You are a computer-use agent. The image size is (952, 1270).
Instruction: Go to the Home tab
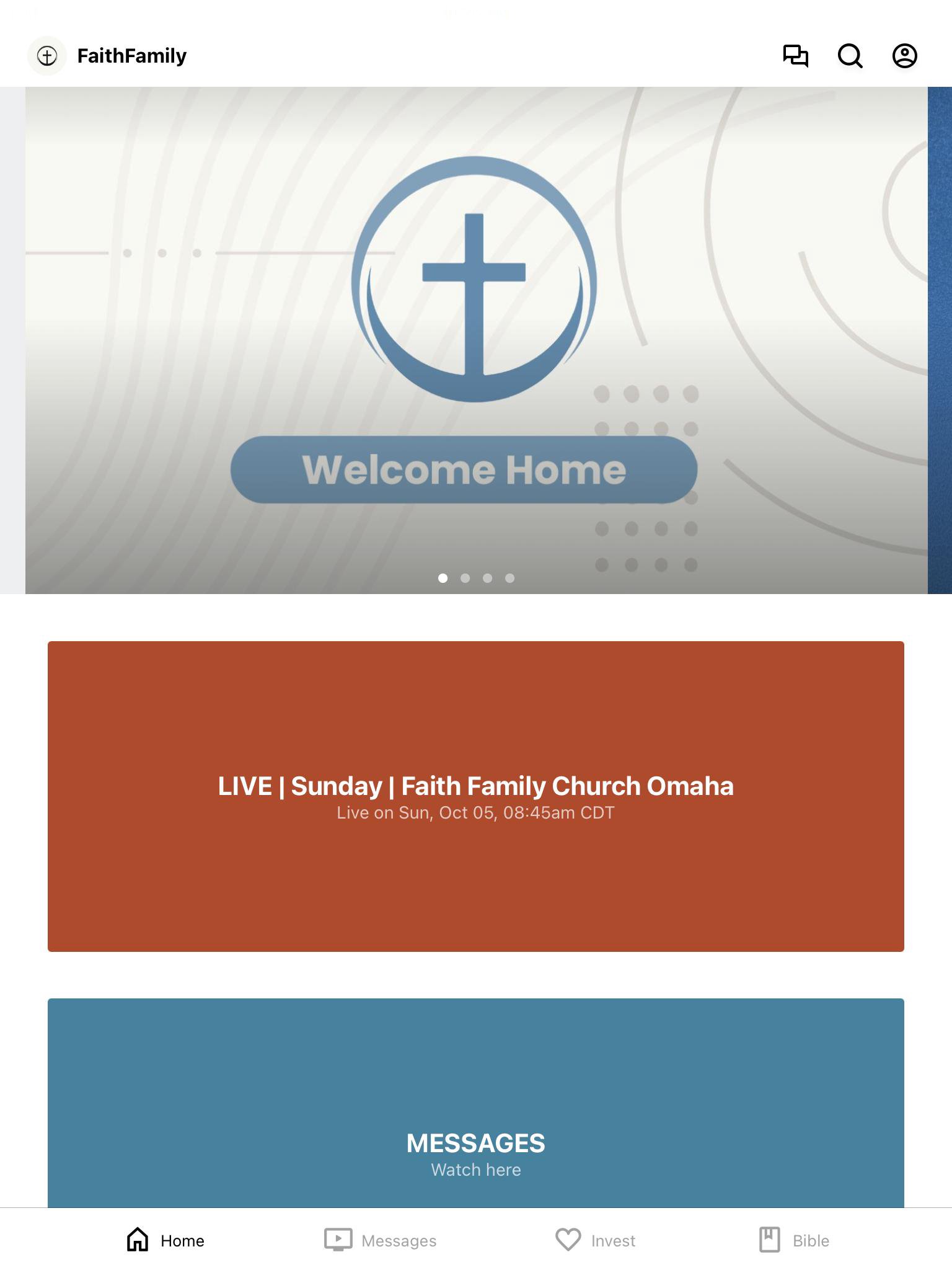coord(165,1240)
